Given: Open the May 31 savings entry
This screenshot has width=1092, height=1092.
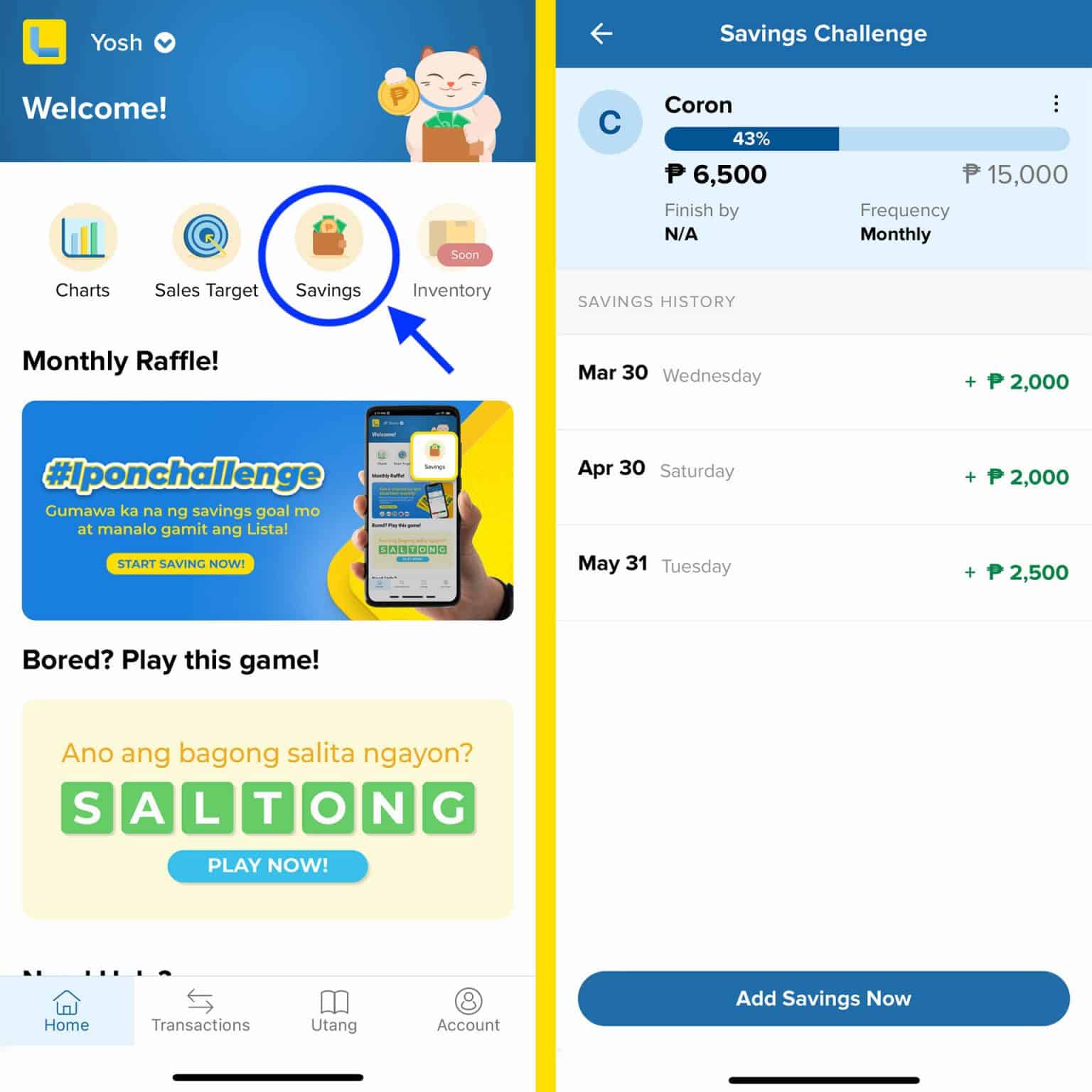Looking at the screenshot, I should coord(823,572).
